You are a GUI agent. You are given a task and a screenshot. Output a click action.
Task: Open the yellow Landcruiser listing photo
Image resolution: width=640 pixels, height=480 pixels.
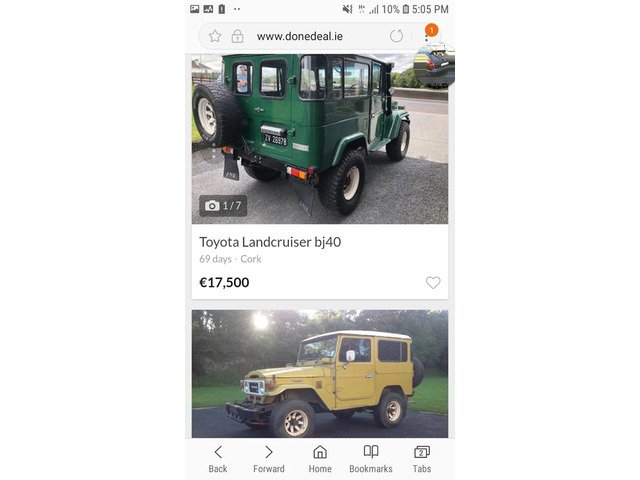[x=320, y=375]
